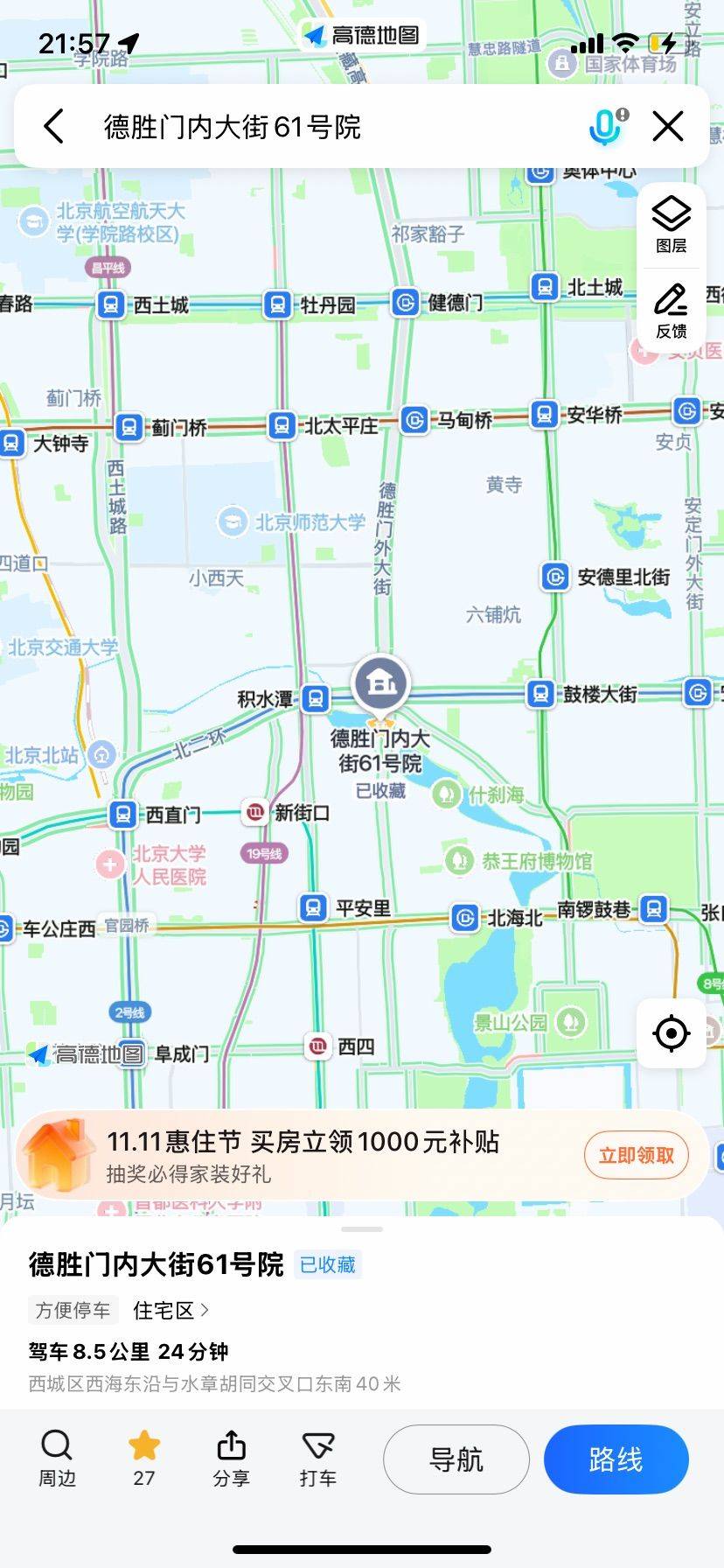Open the 图层 map layers panel

pos(672,225)
